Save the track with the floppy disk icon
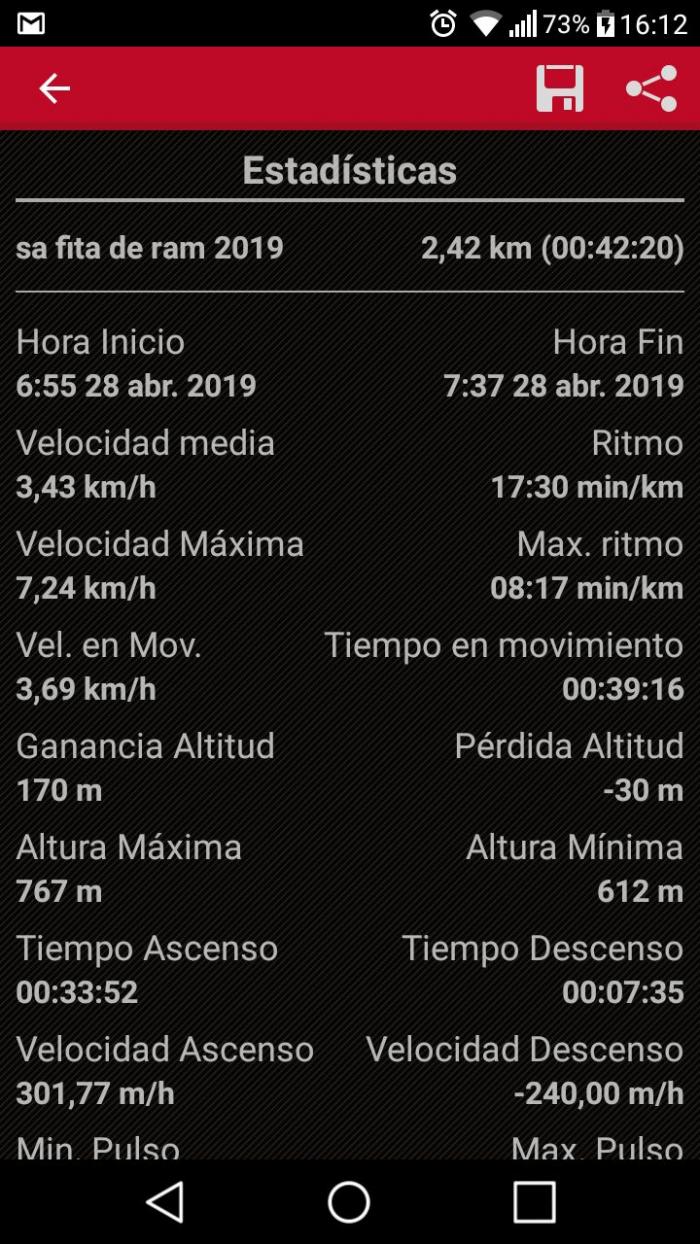 (560, 89)
